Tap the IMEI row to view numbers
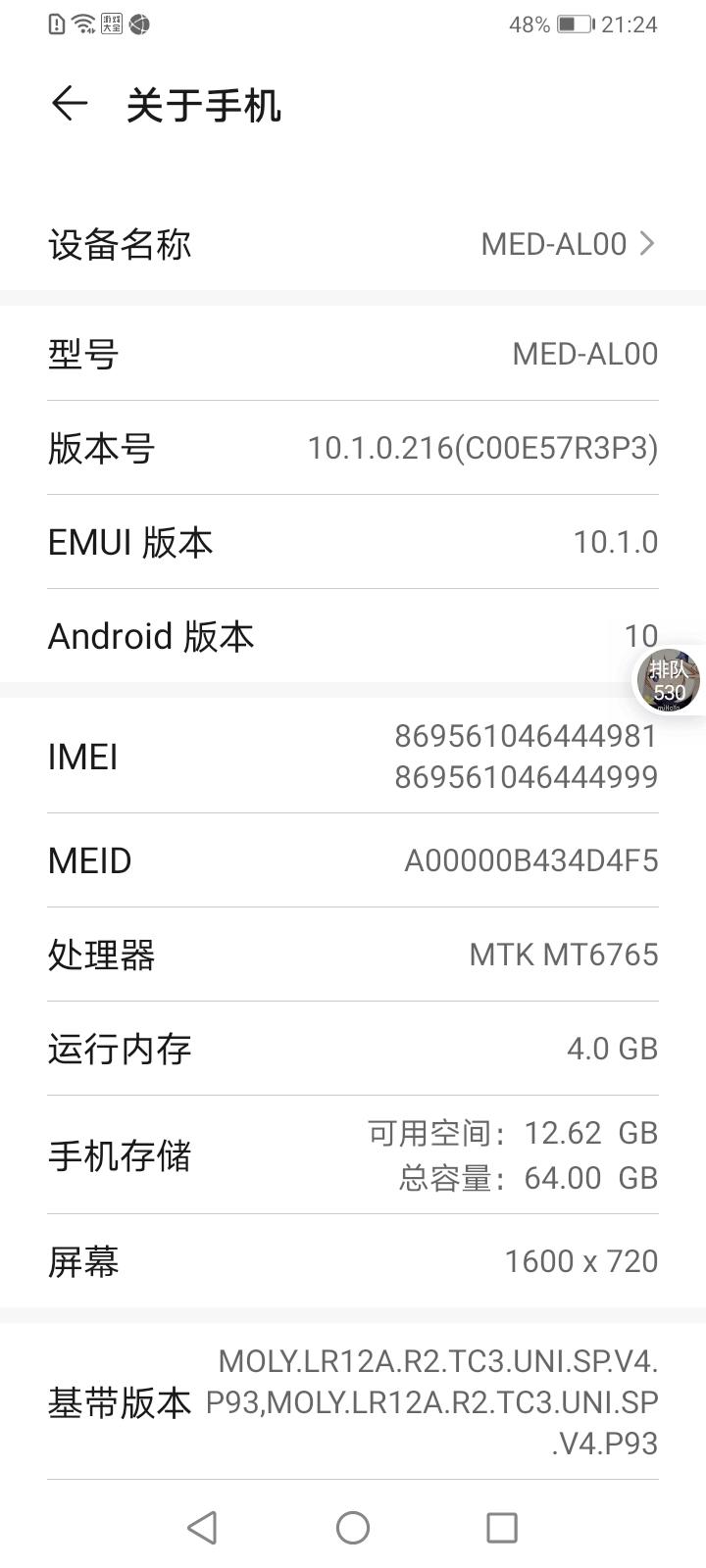 pyautogui.click(x=353, y=756)
